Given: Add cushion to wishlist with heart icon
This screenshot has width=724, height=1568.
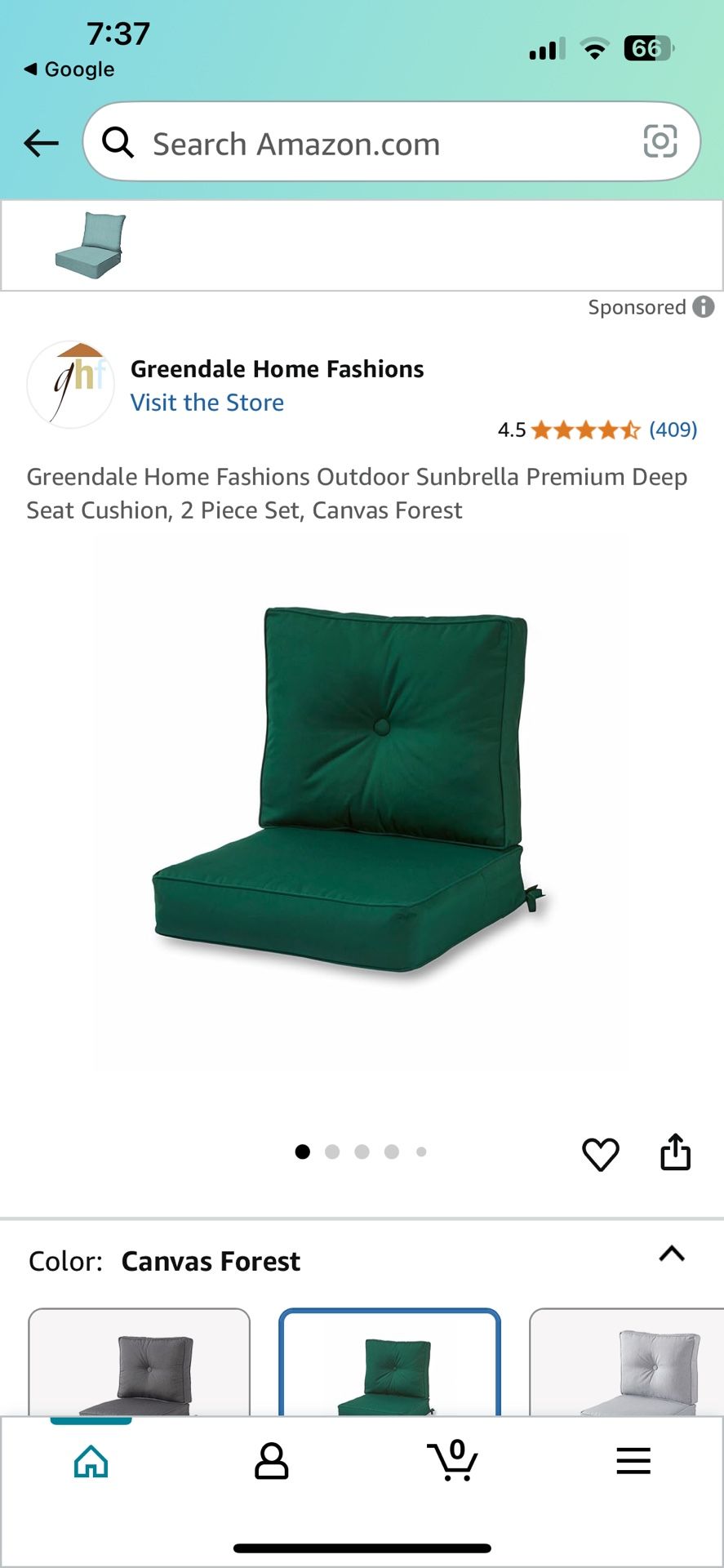Looking at the screenshot, I should coord(602,1154).
